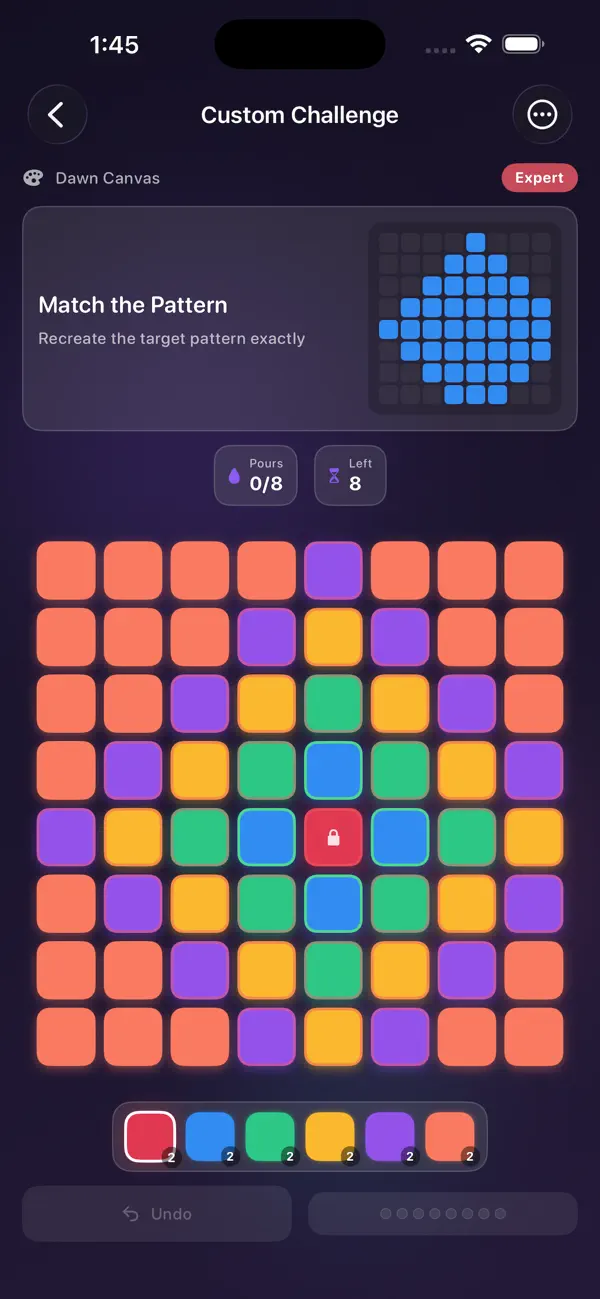600x1299 pixels.
Task: Tap the Expert difficulty badge
Action: (x=539, y=178)
